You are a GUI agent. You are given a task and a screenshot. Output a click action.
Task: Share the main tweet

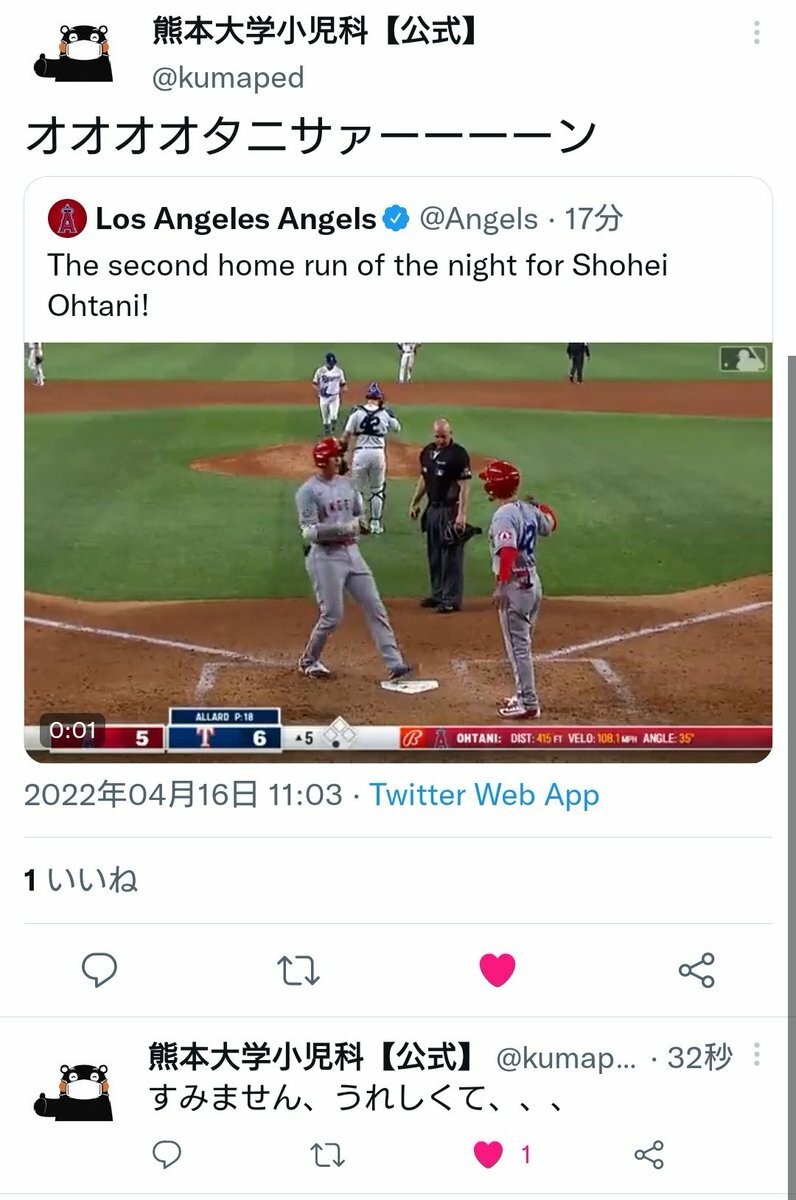[x=696, y=969]
